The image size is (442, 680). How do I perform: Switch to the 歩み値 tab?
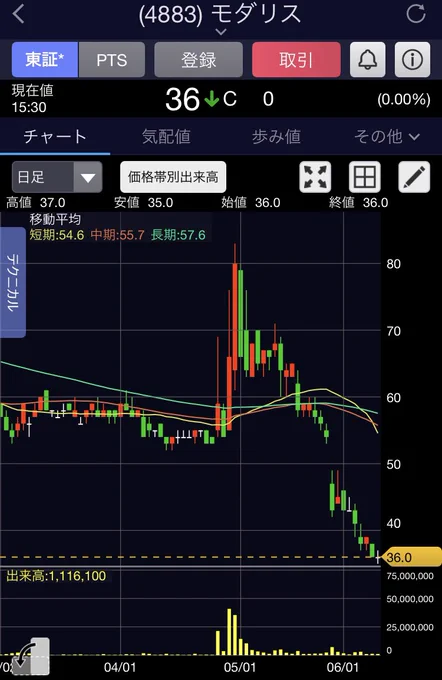(x=276, y=137)
